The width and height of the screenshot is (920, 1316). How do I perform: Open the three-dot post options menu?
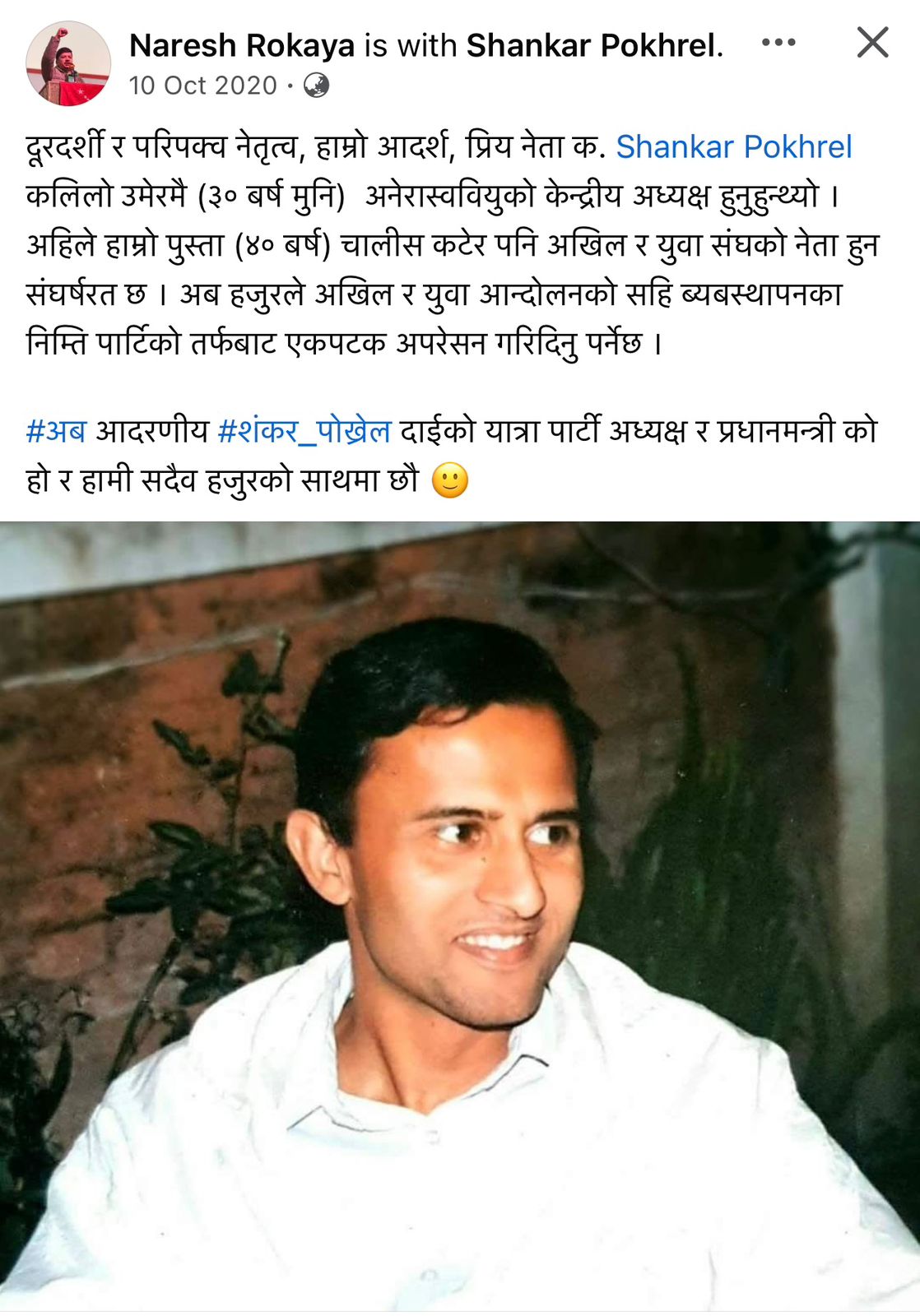tap(778, 43)
